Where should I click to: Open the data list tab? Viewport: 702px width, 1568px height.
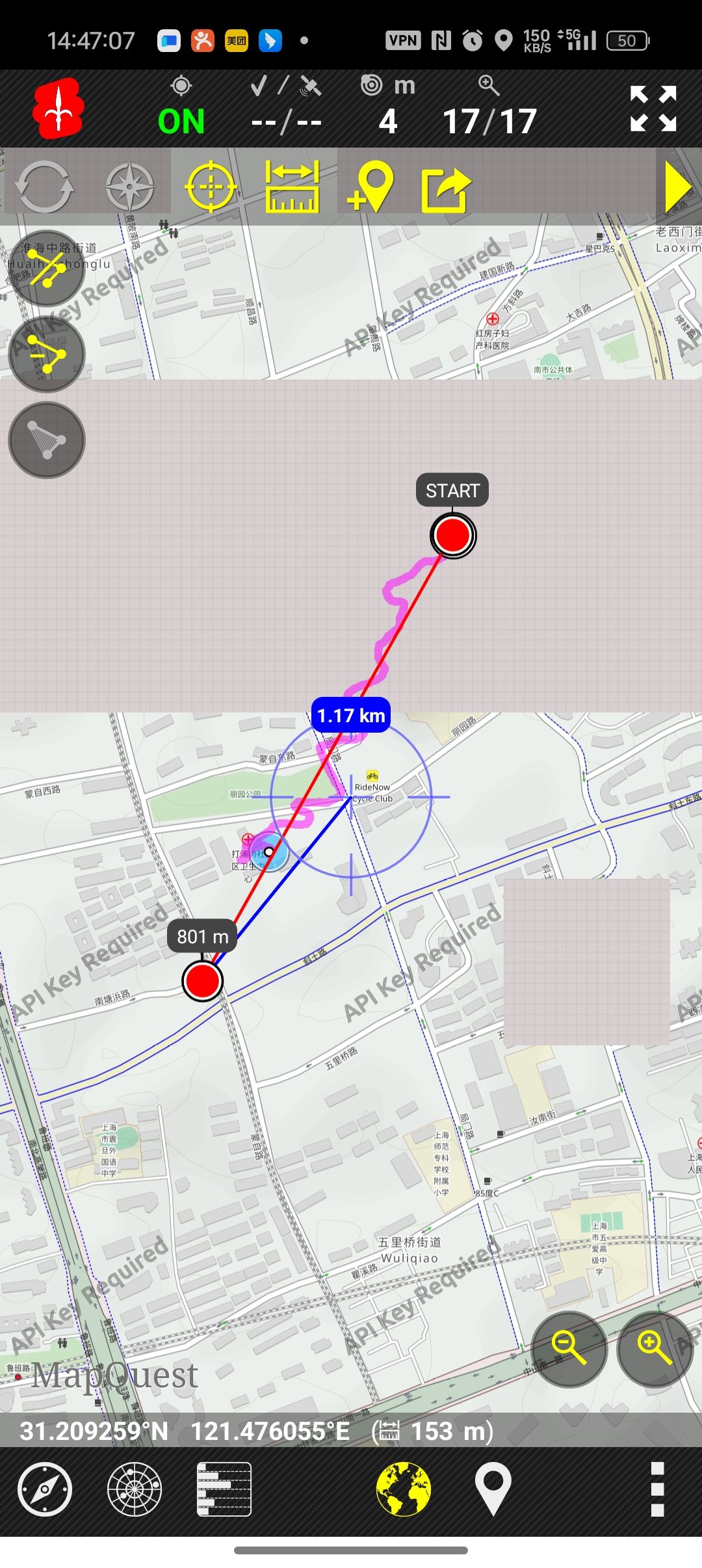coord(224,1489)
